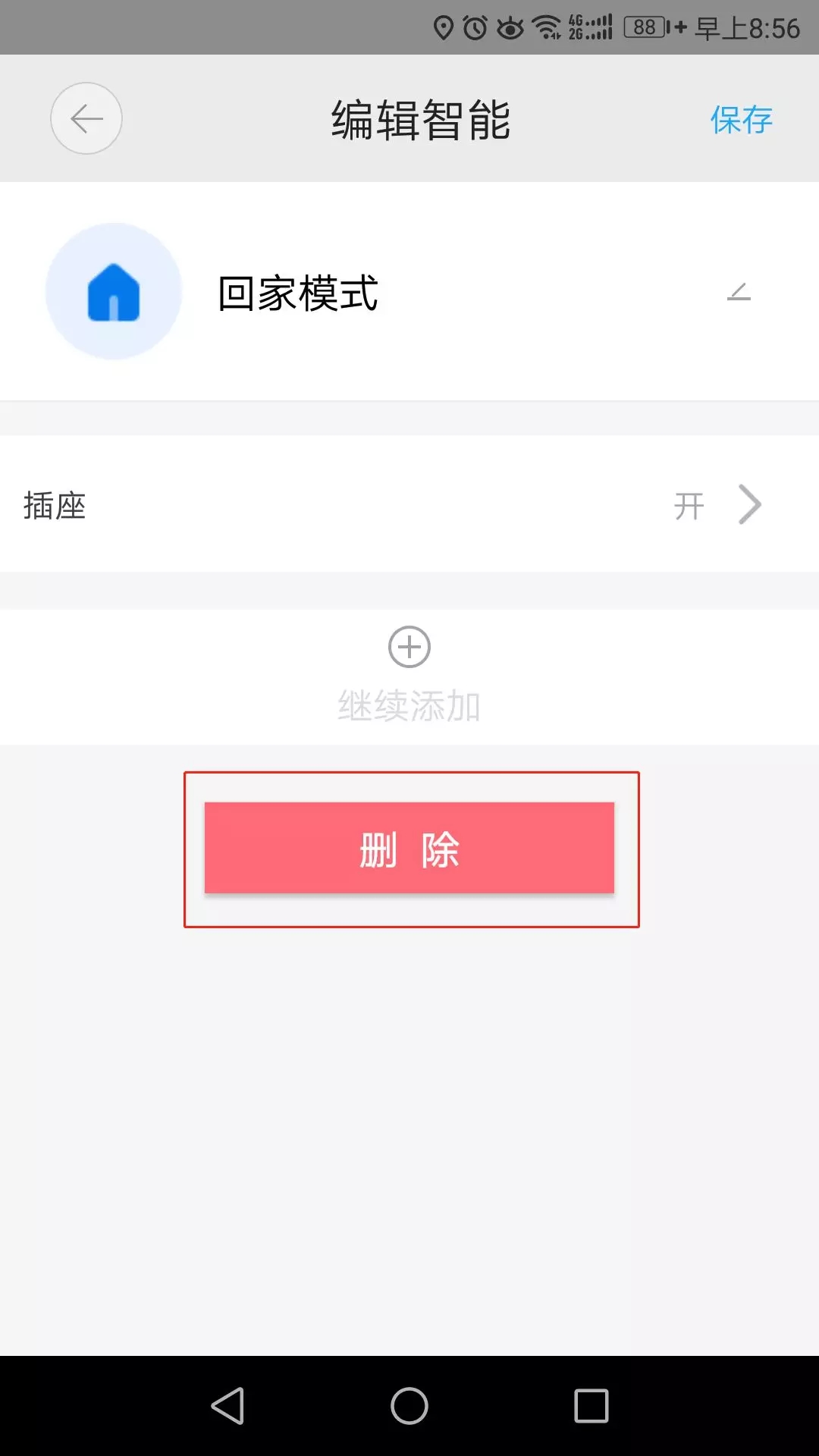
Task: Click the plus icon under 继续添加
Action: point(409,648)
